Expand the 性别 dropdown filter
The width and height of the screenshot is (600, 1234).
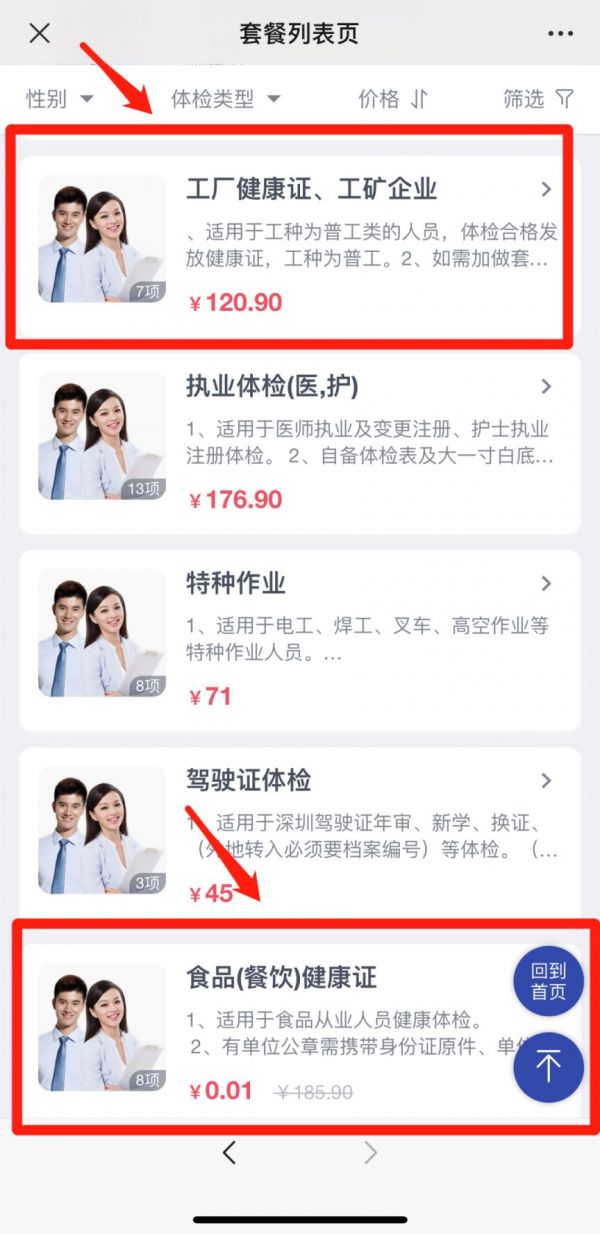[59, 98]
